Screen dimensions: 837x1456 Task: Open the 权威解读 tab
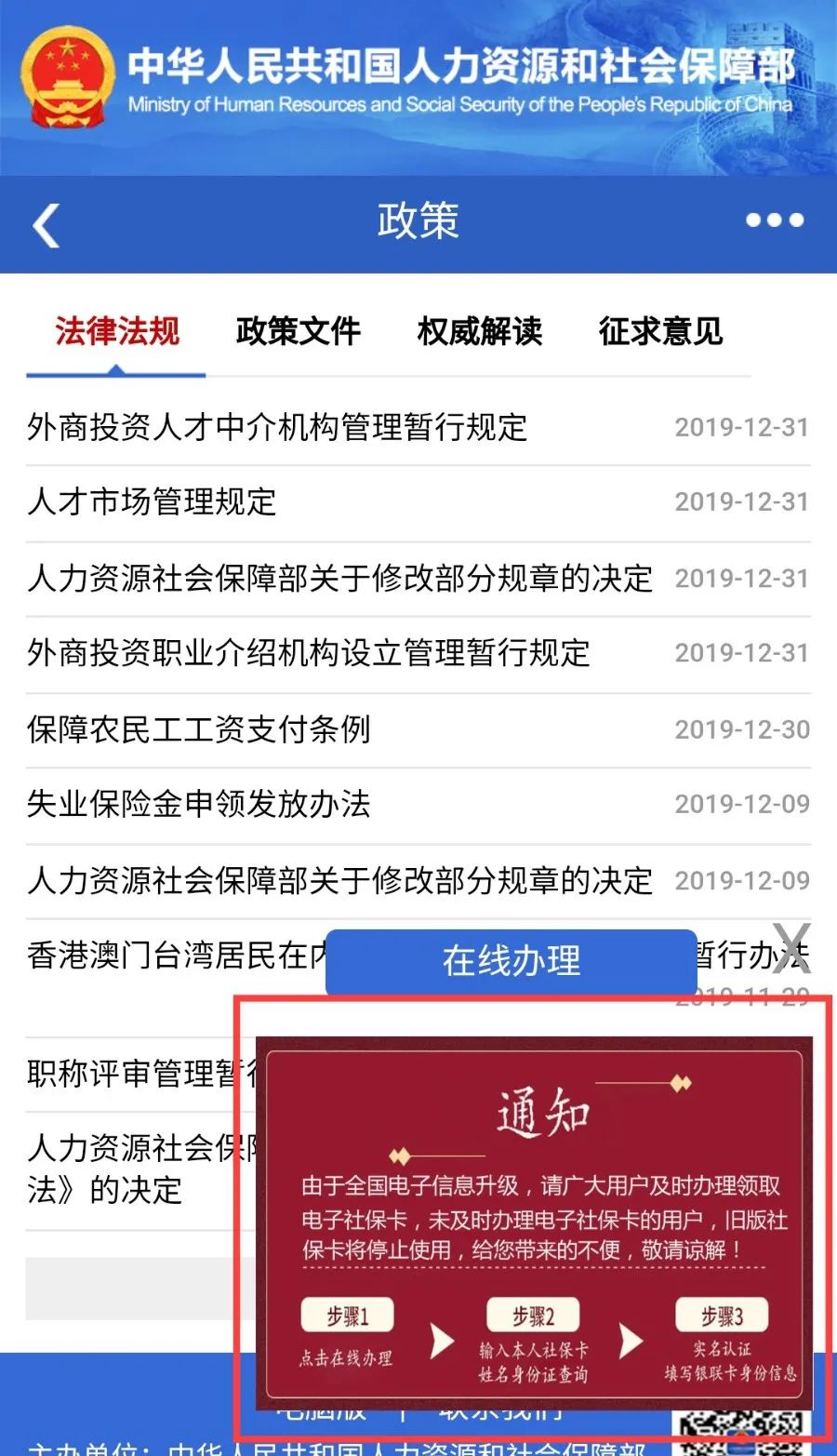tap(479, 331)
